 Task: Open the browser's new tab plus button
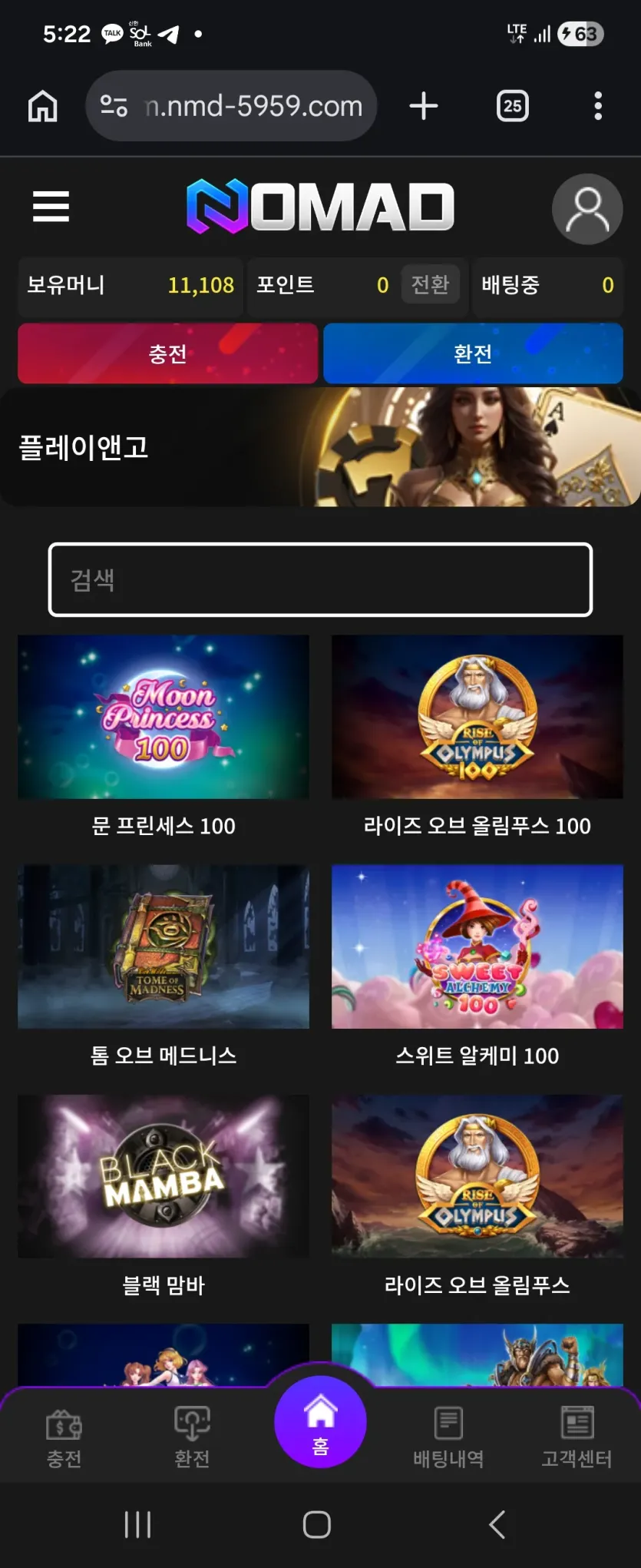pyautogui.click(x=424, y=106)
